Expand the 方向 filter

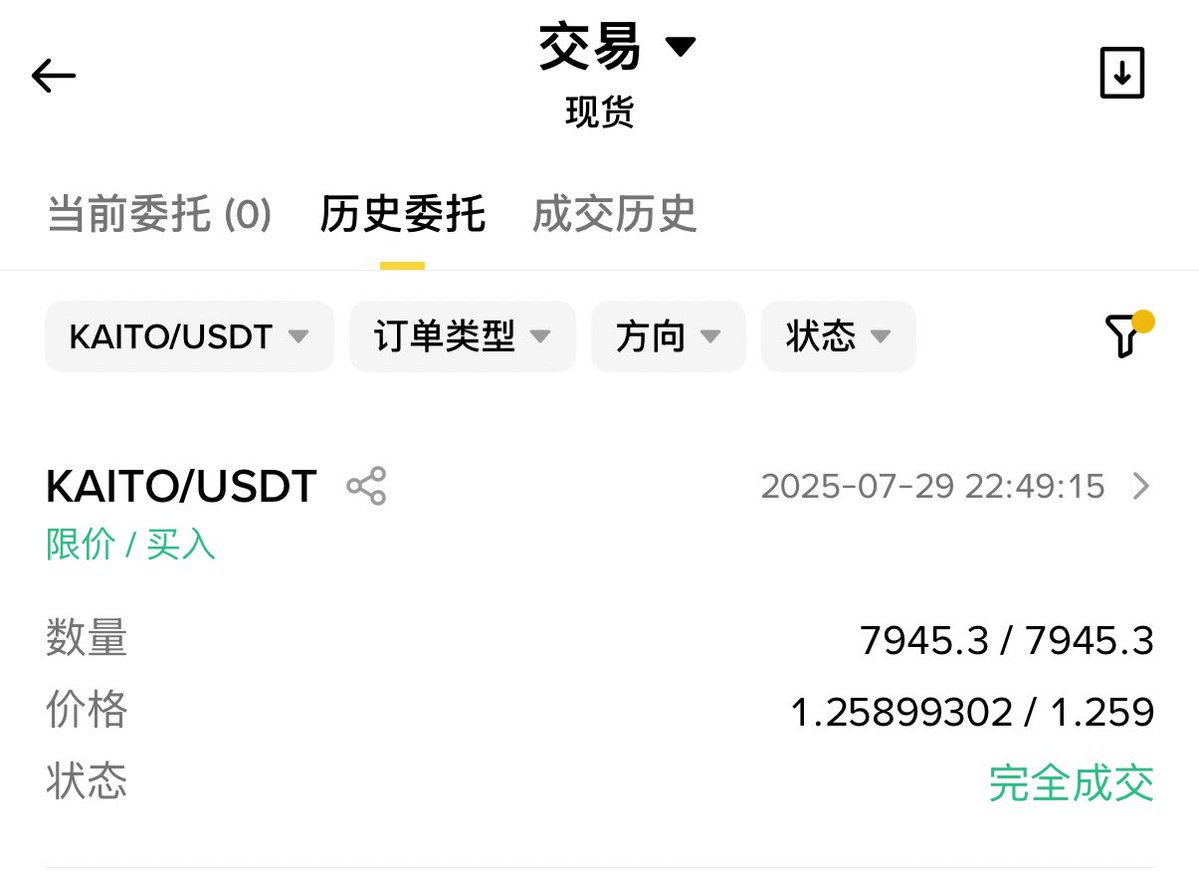pyautogui.click(x=668, y=337)
